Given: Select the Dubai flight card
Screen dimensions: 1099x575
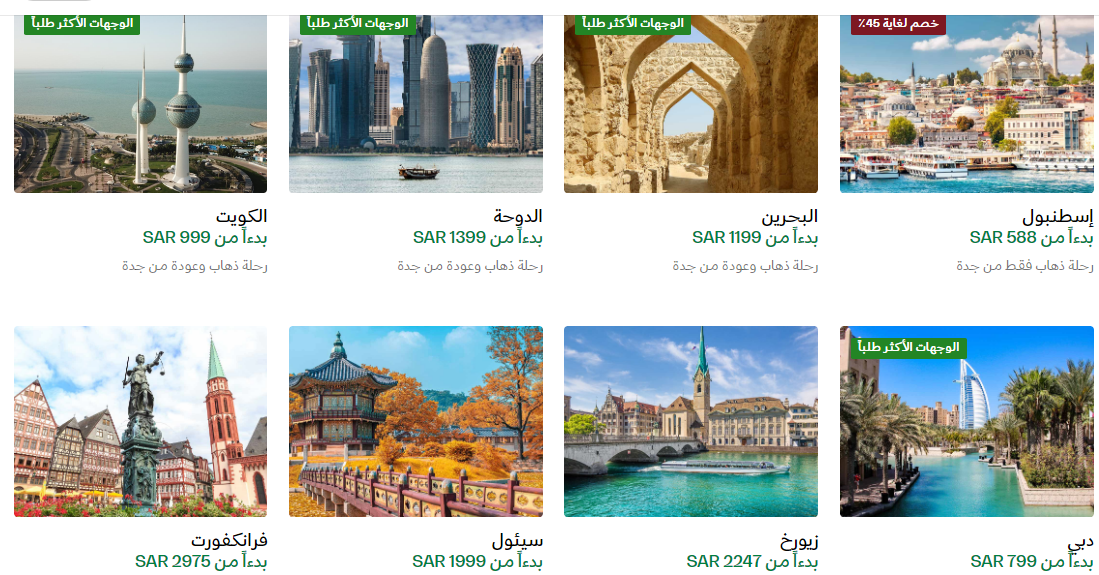Looking at the screenshot, I should tap(966, 422).
